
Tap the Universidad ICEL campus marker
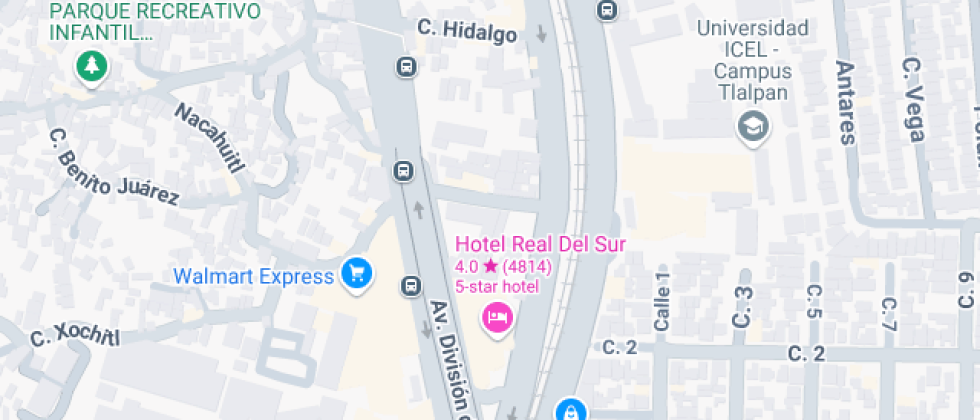point(752,126)
